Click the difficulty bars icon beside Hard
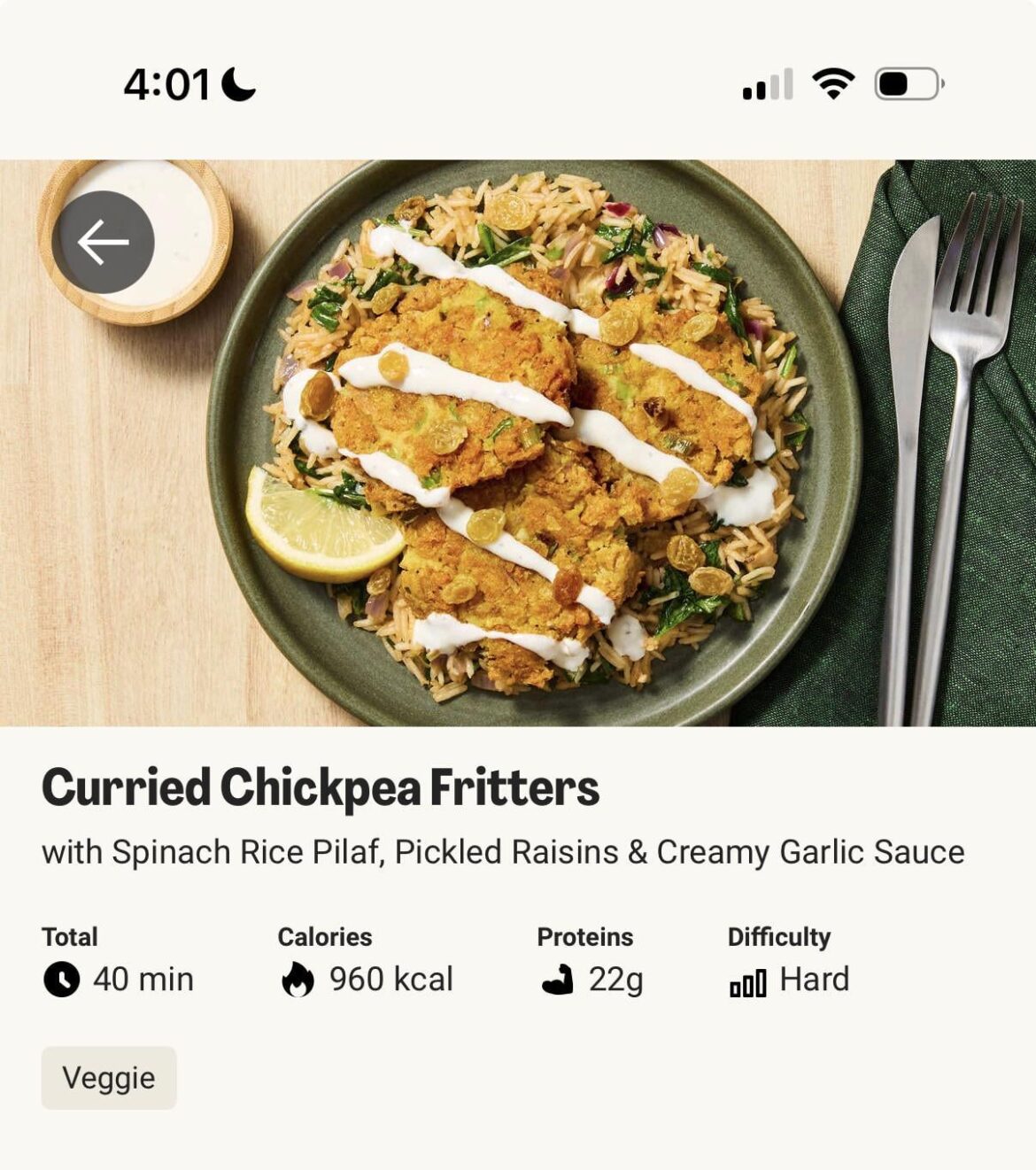1036x1170 pixels. point(748,980)
